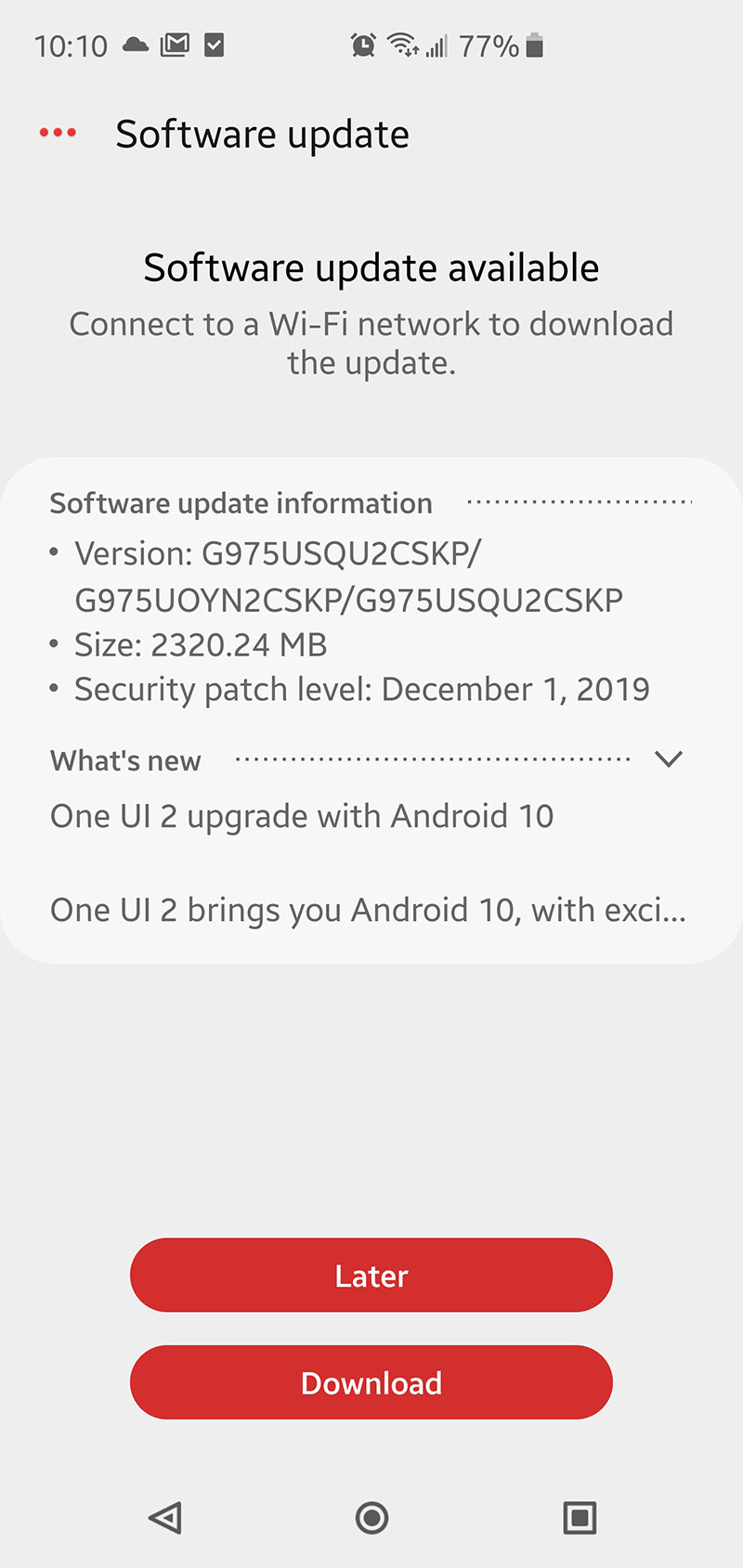Open recent apps from the navigation bar
Viewport: 743px width, 1568px height.
click(x=580, y=1518)
